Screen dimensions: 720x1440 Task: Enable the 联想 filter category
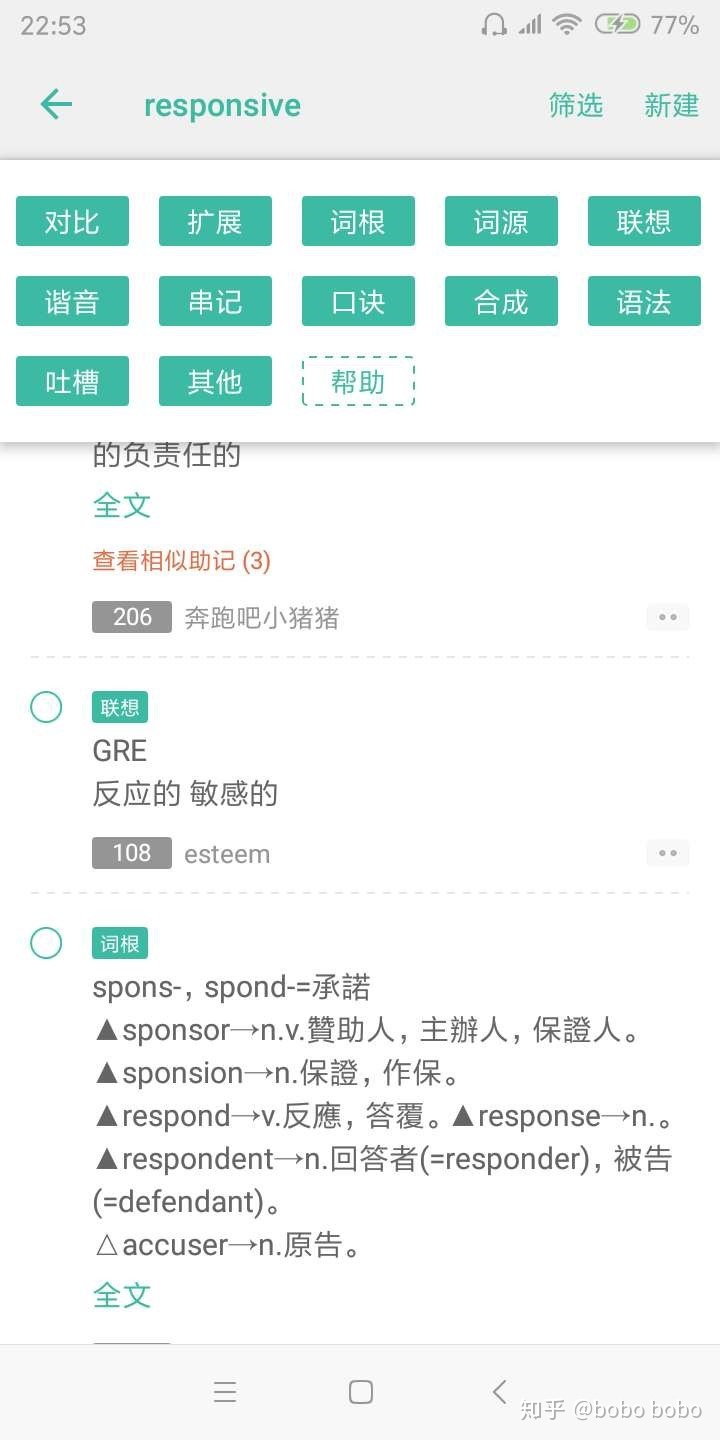coord(644,222)
